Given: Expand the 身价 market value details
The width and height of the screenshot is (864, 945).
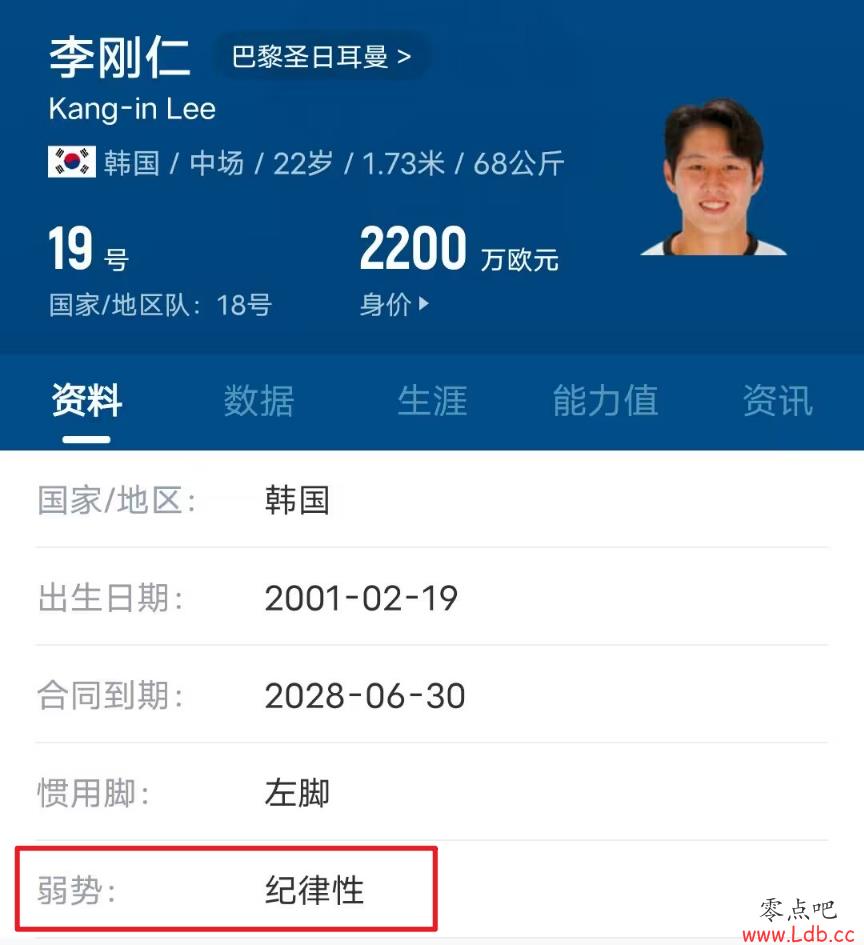Looking at the screenshot, I should click(394, 305).
